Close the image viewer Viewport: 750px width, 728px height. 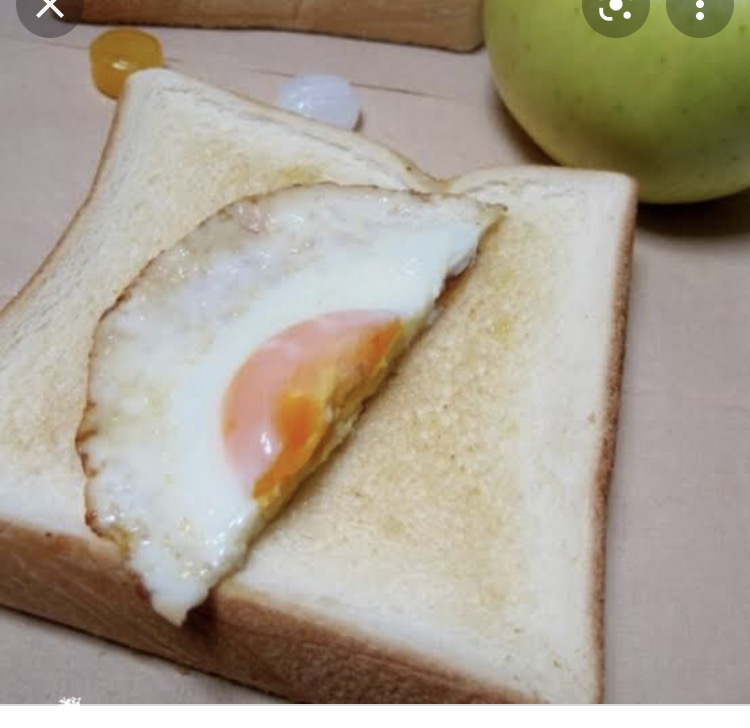click(x=49, y=8)
